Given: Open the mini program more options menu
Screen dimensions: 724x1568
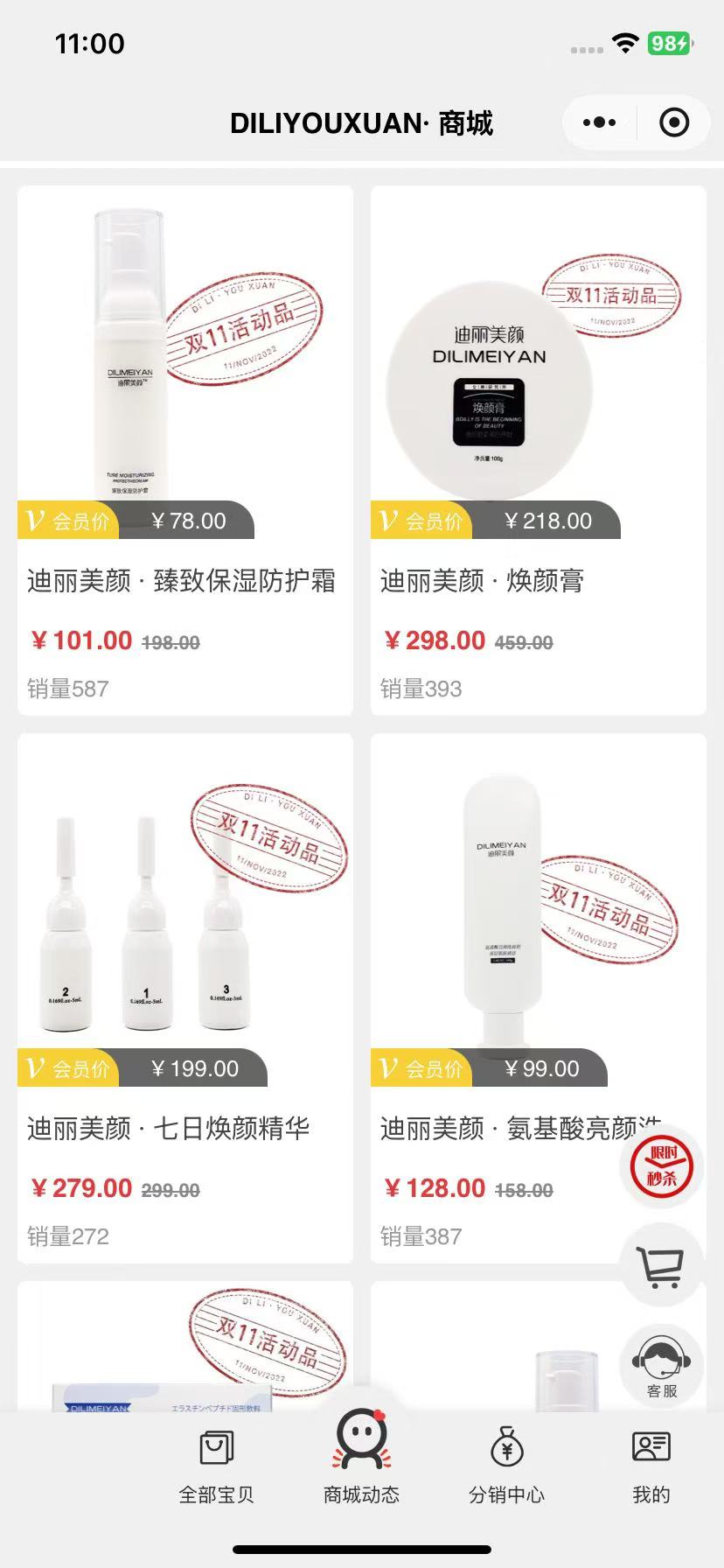Looking at the screenshot, I should [599, 122].
